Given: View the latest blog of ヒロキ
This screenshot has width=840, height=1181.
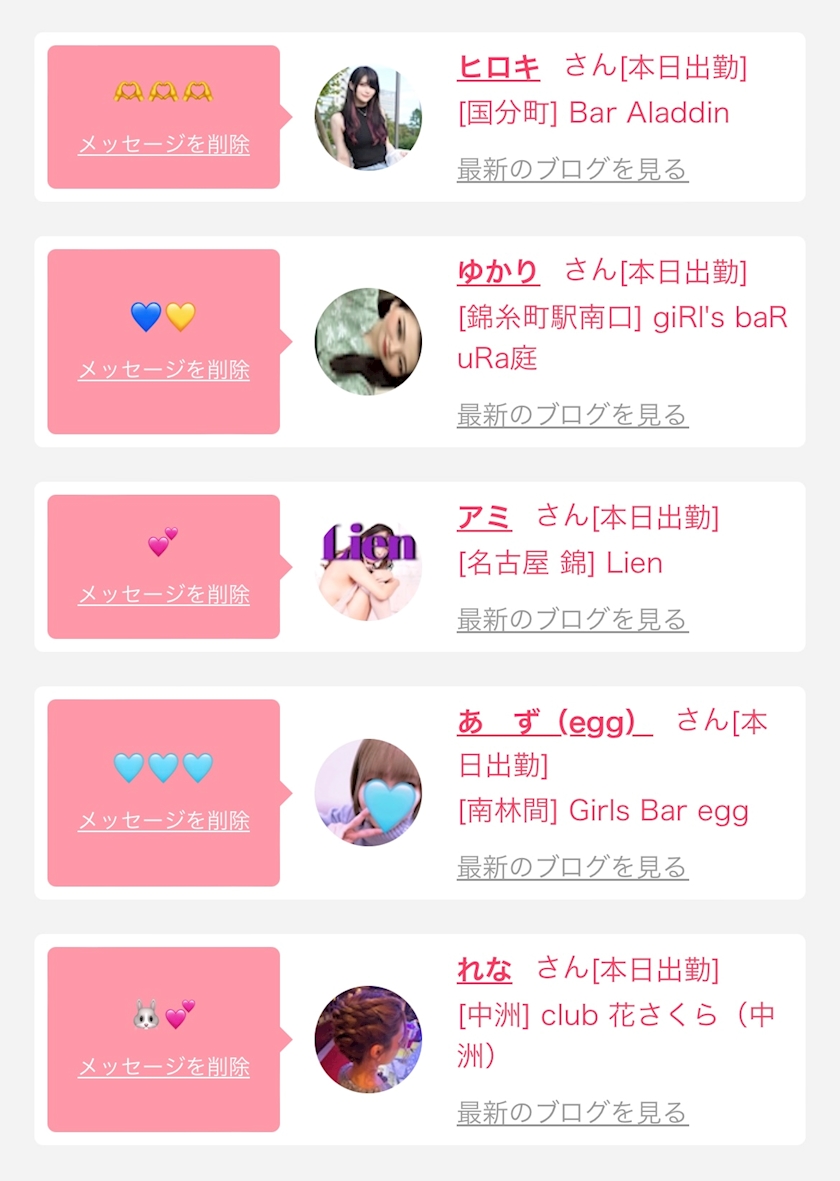Looking at the screenshot, I should (573, 169).
